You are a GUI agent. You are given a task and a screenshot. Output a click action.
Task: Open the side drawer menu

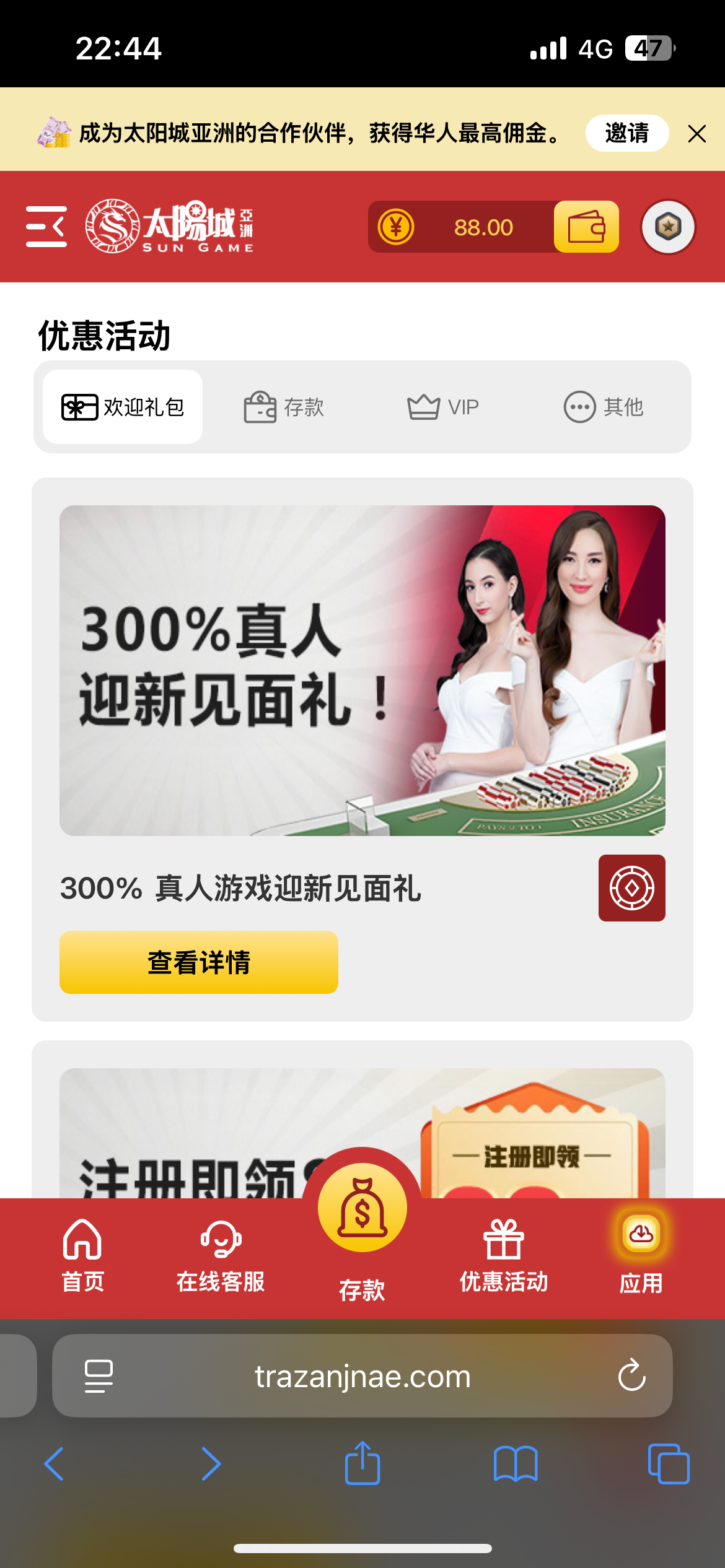click(46, 227)
